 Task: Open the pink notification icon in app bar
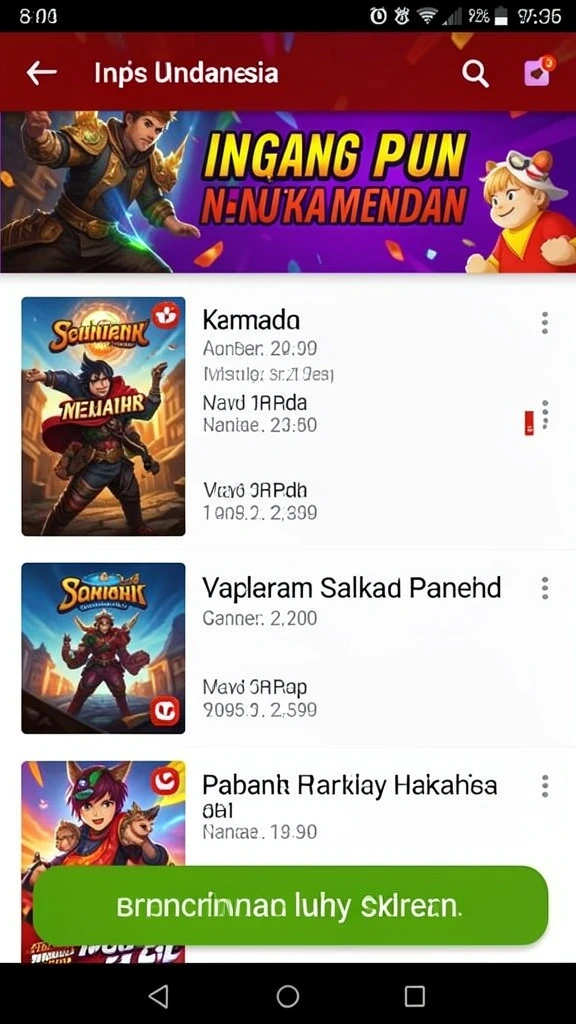(x=537, y=72)
